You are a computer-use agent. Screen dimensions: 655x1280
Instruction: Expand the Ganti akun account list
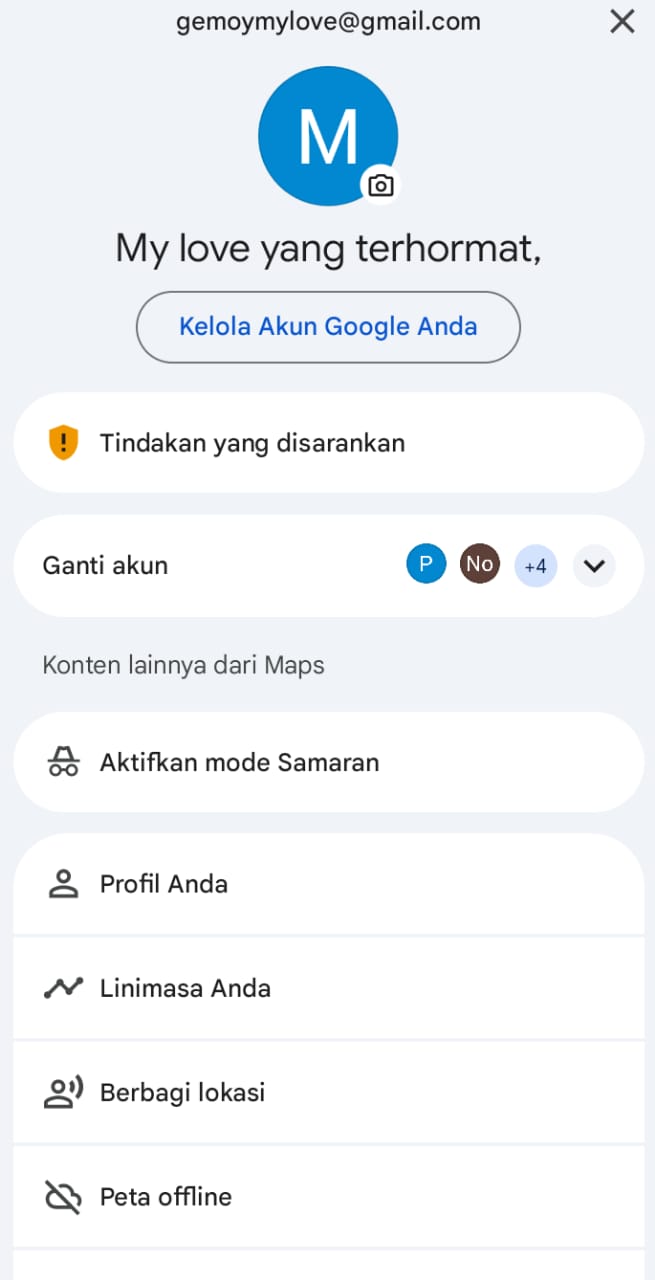click(x=594, y=566)
